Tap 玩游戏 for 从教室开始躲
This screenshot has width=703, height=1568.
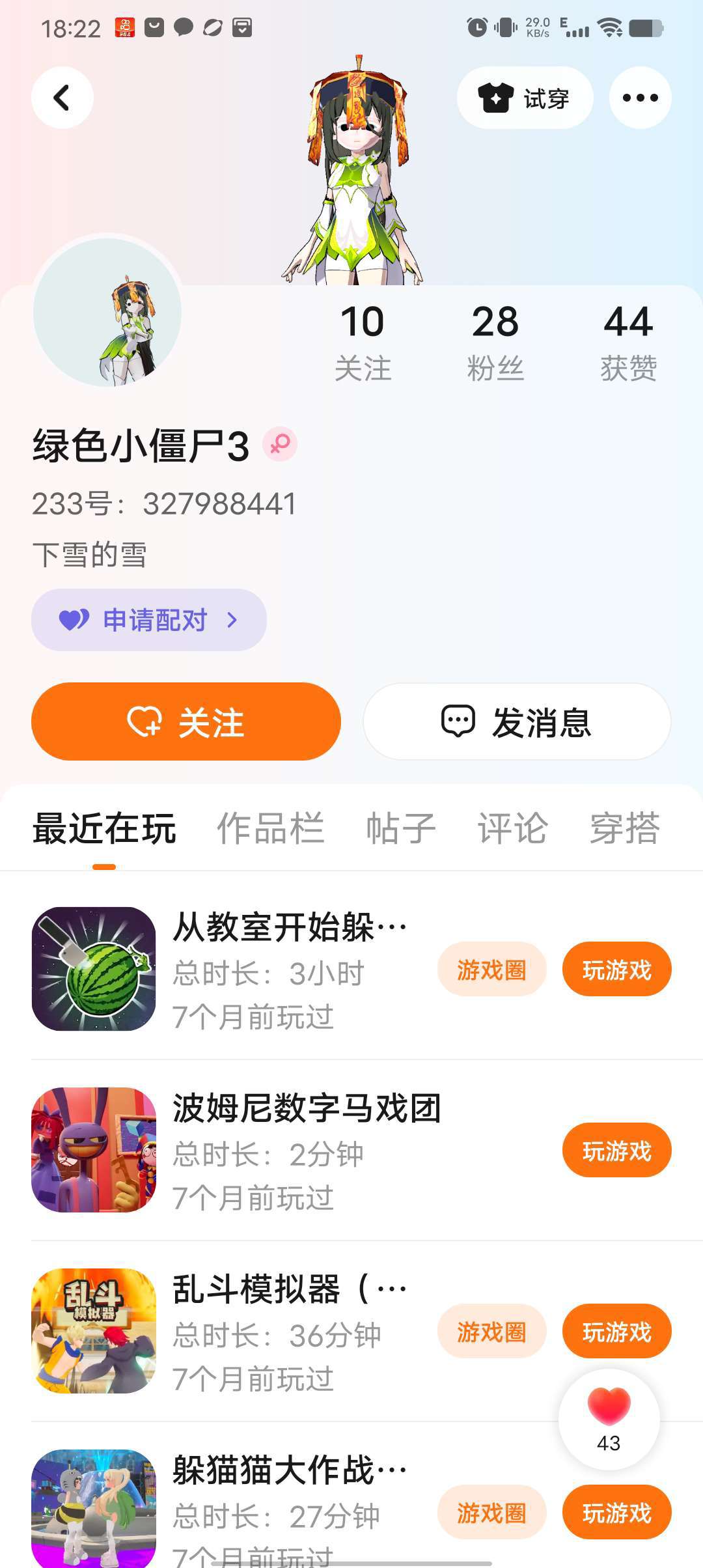point(616,970)
